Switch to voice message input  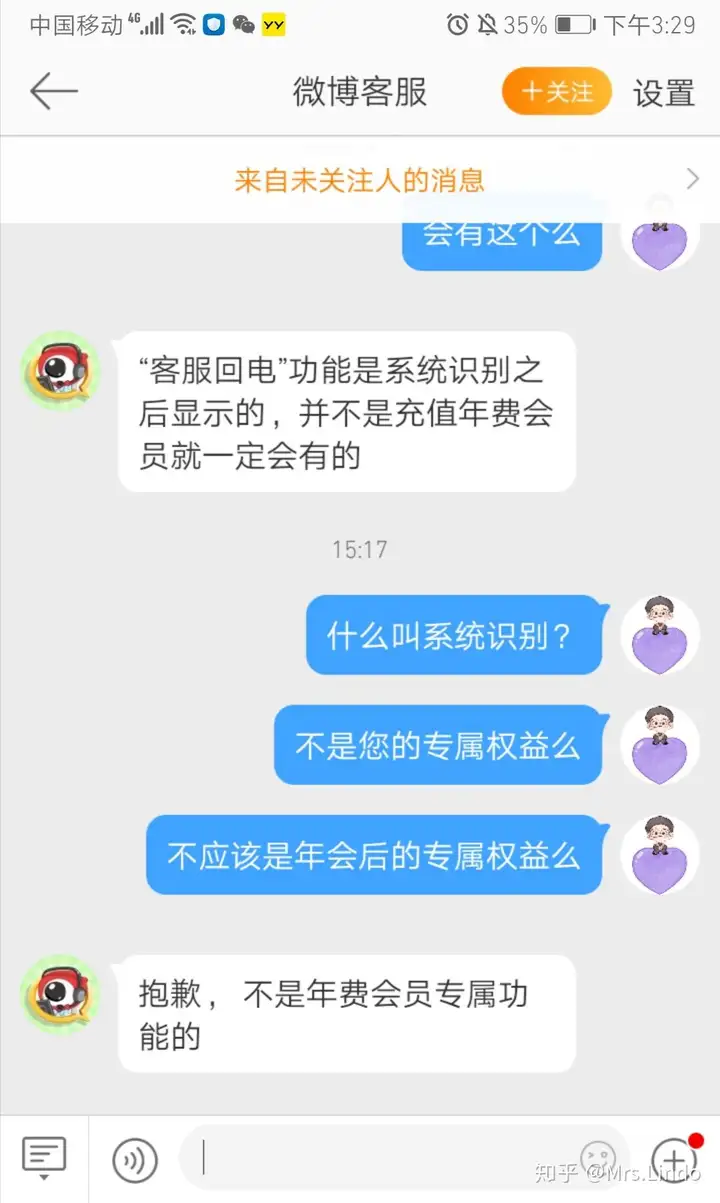(134, 1160)
